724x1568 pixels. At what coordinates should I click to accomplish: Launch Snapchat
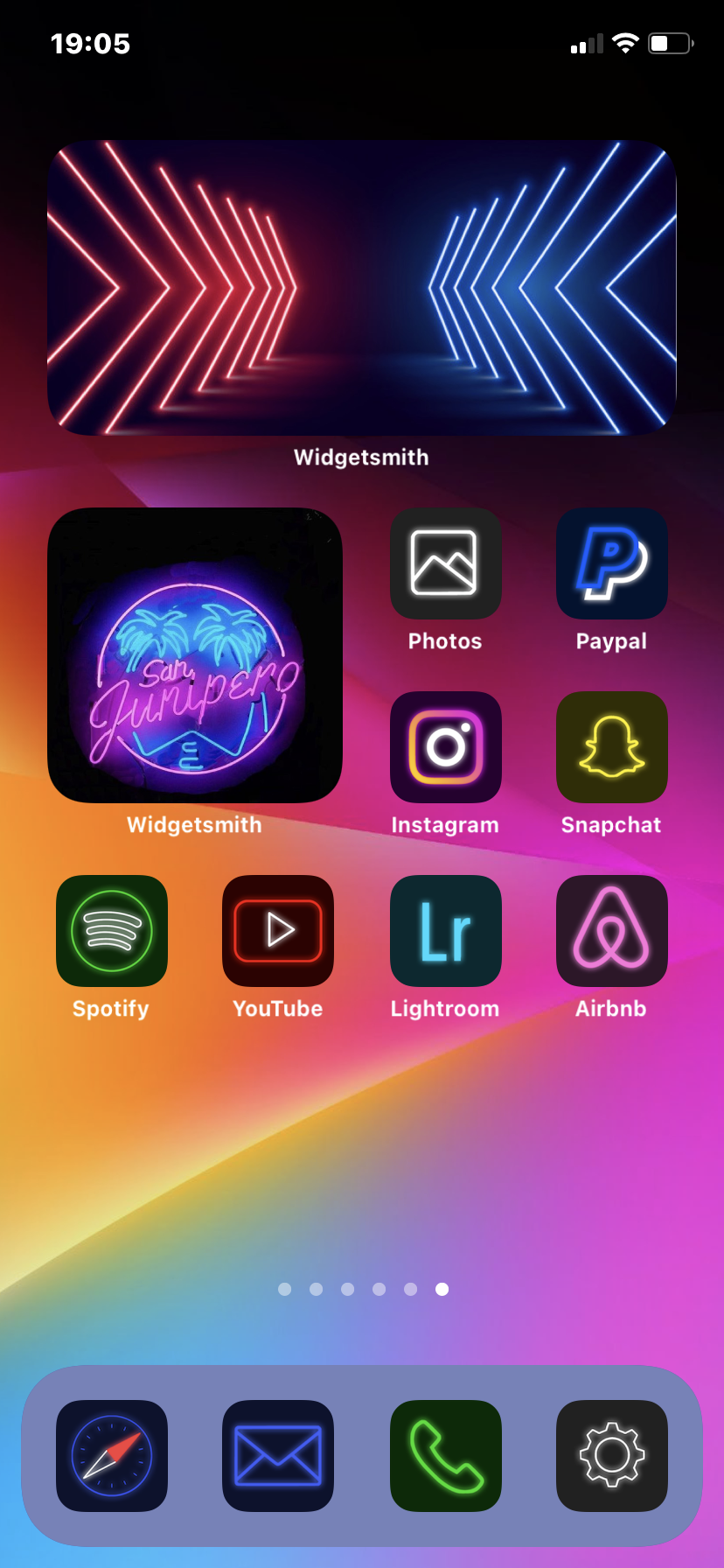click(611, 747)
